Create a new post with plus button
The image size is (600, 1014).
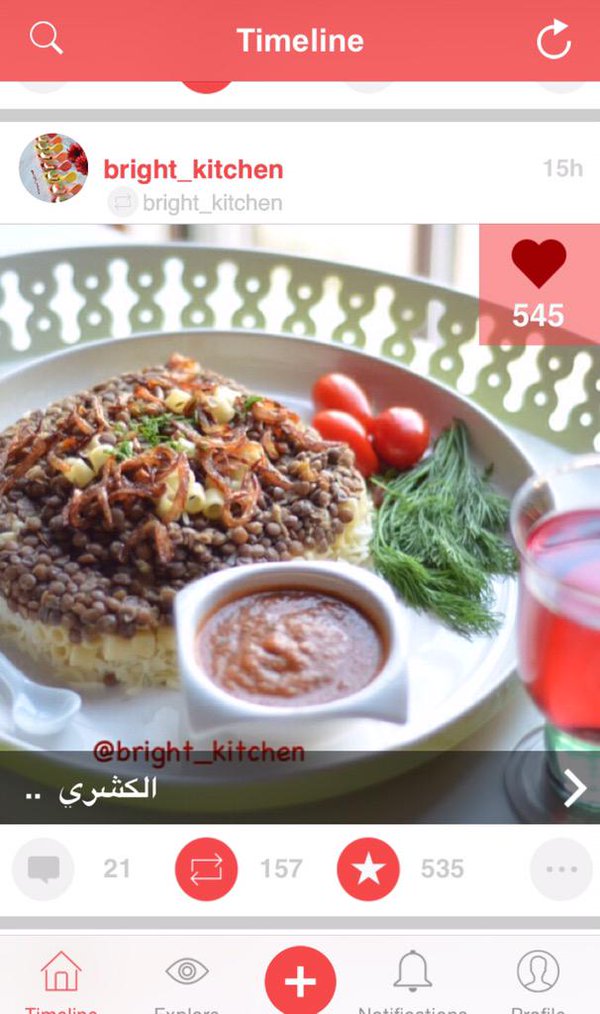coord(300,982)
